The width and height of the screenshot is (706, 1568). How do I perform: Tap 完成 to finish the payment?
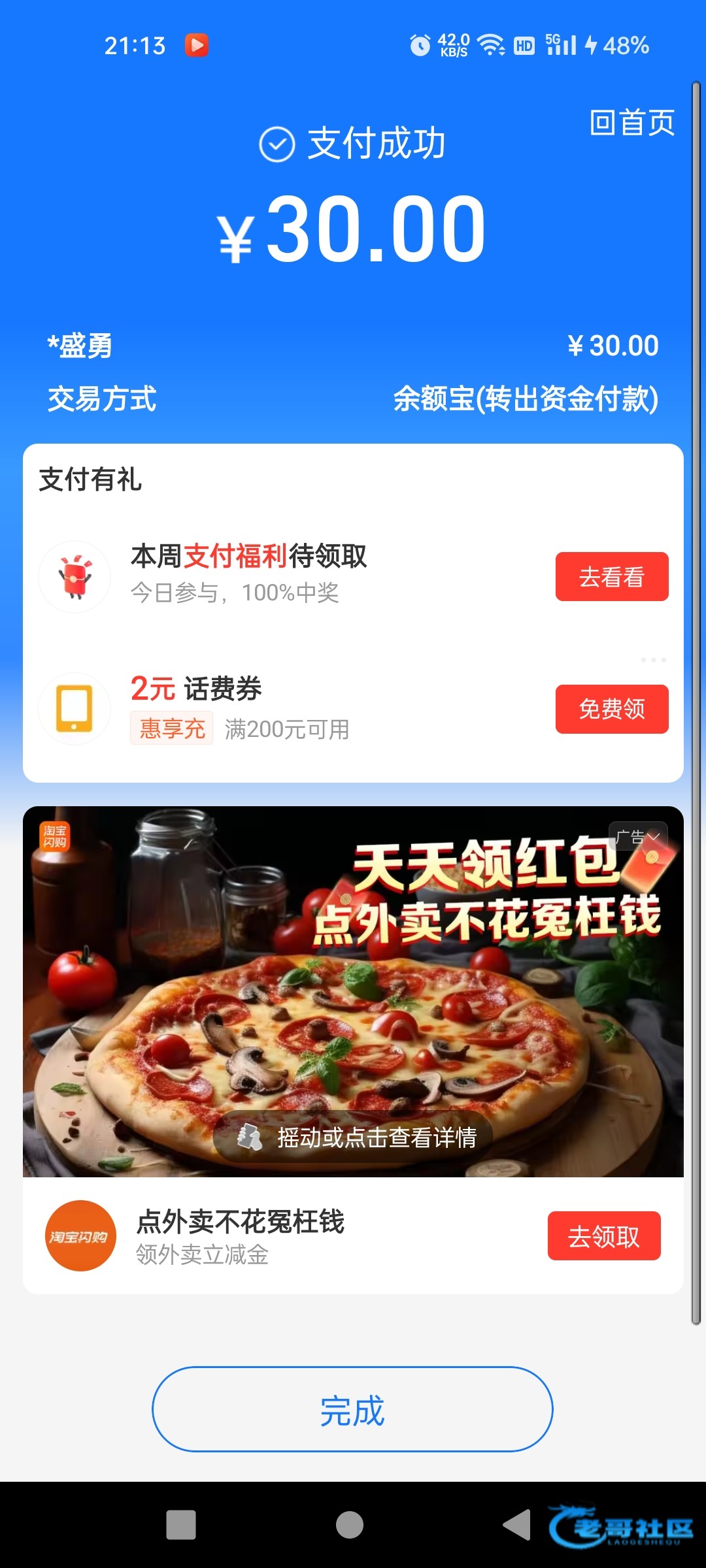352,1409
